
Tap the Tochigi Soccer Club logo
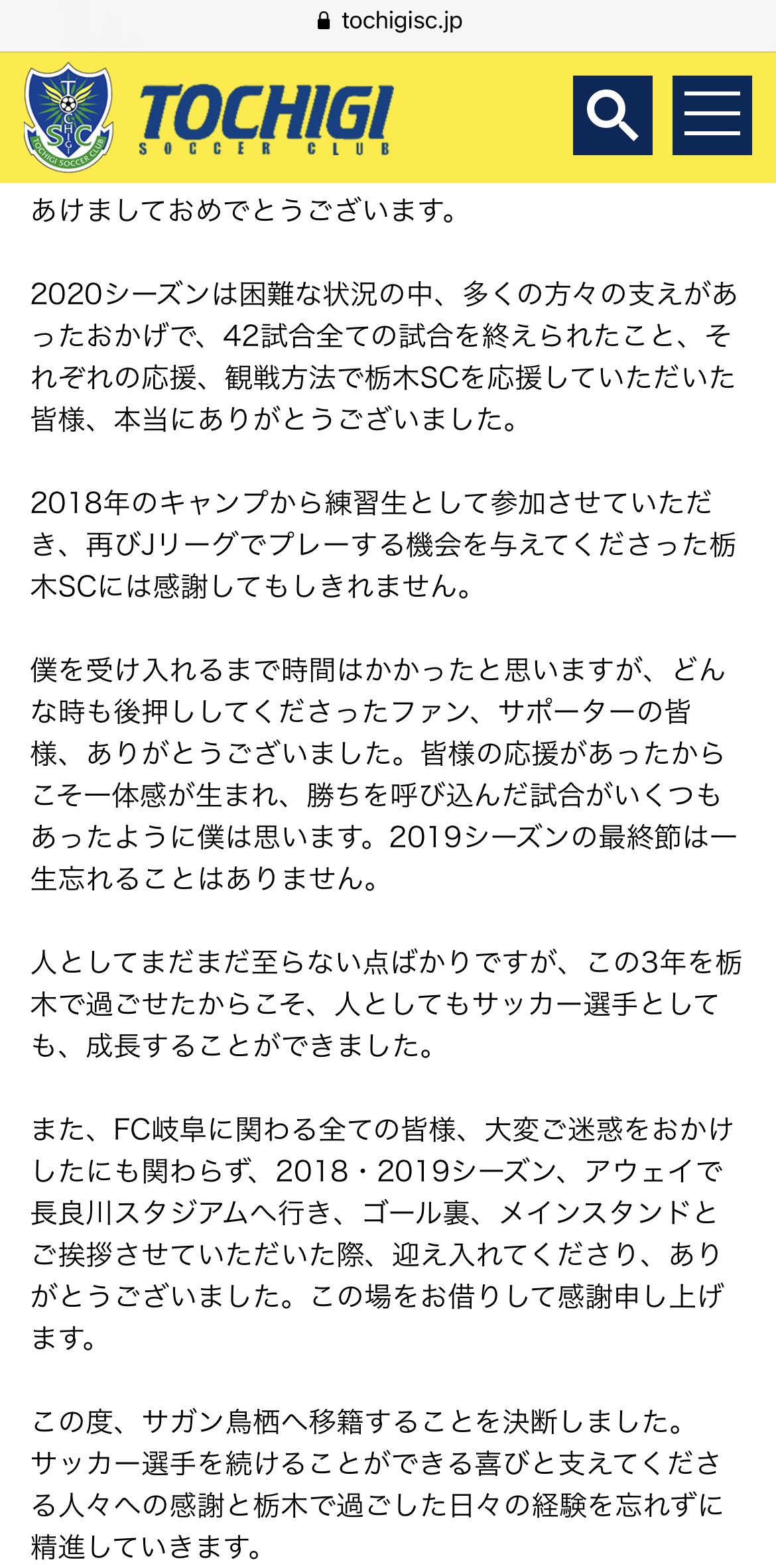[x=209, y=117]
